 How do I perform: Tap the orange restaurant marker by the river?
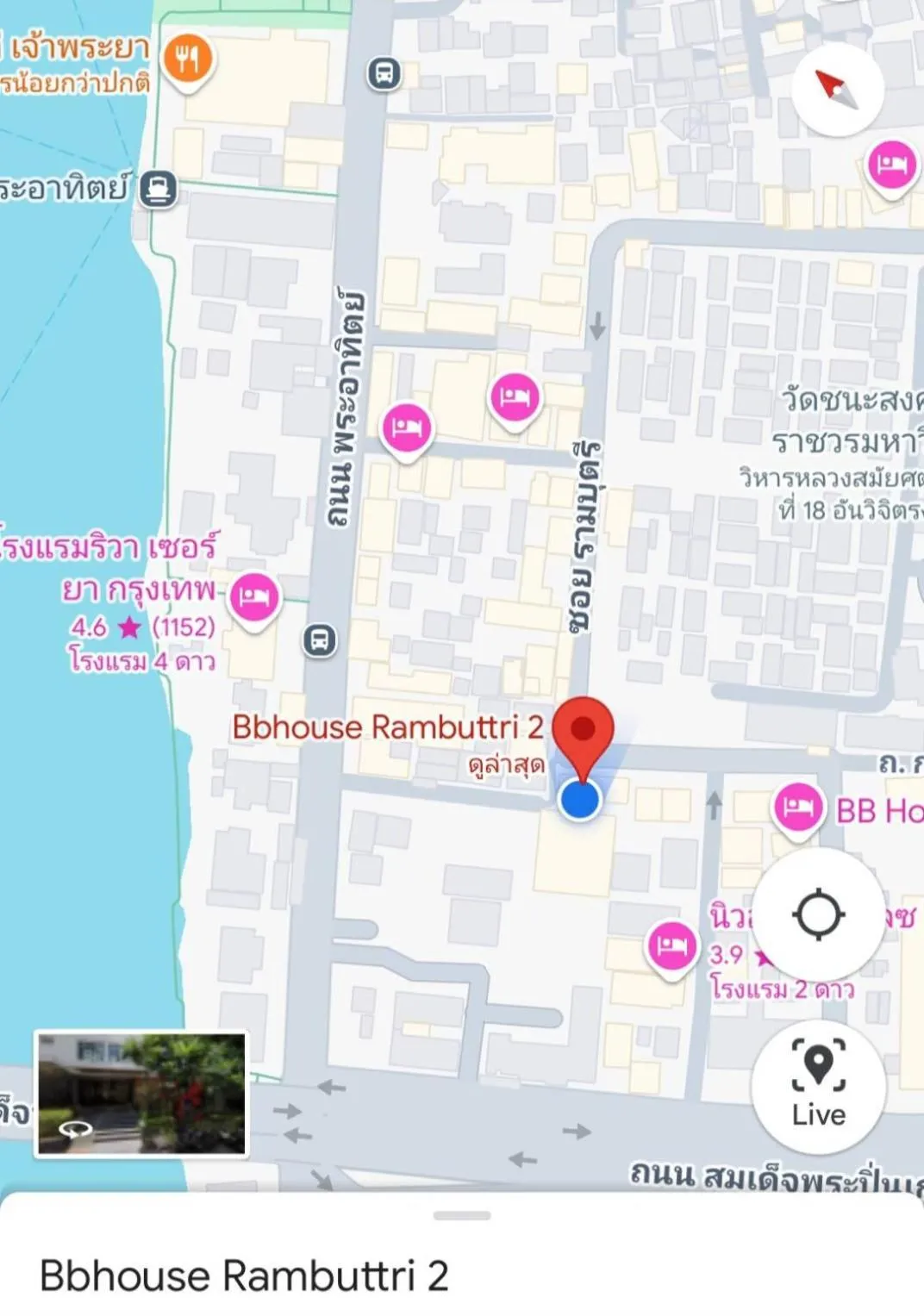[x=188, y=59]
